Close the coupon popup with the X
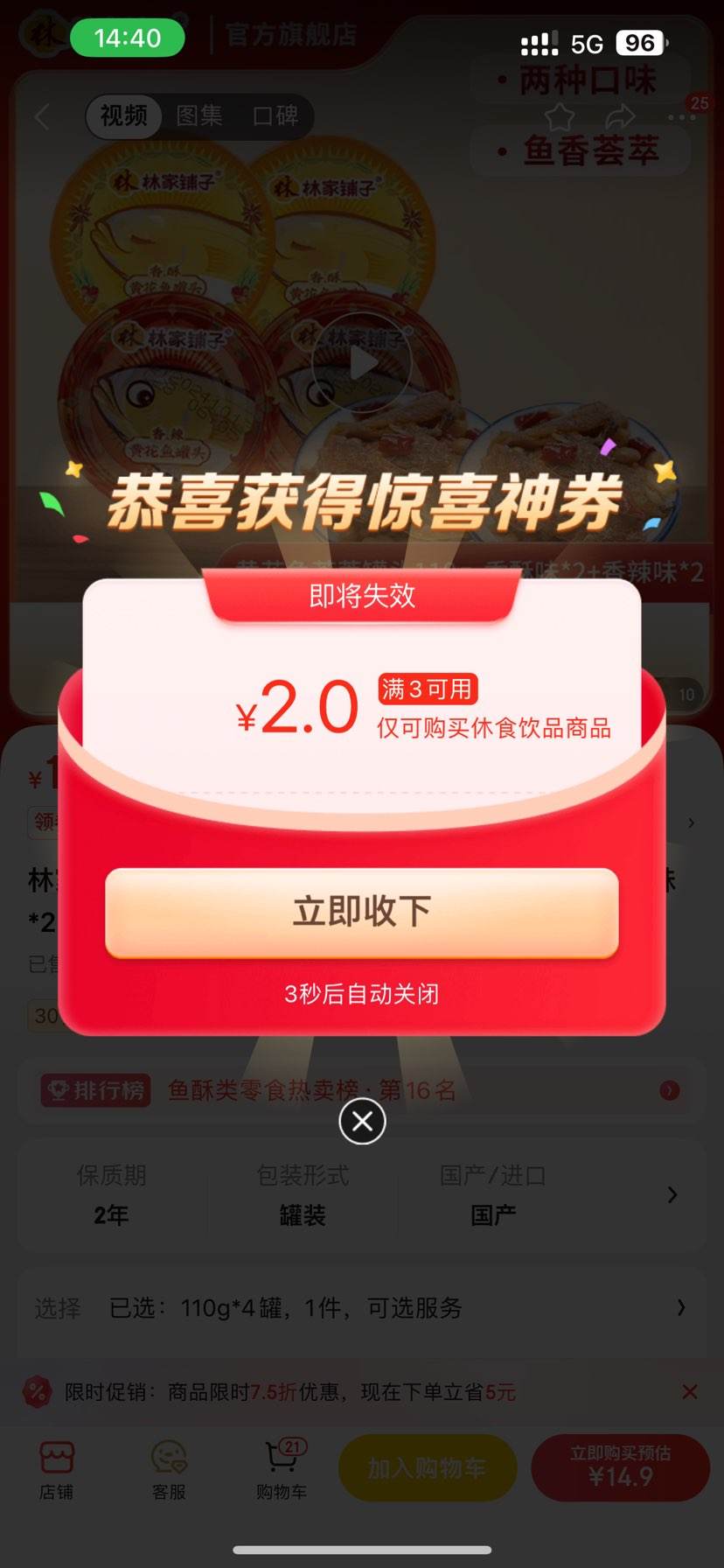Viewport: 724px width, 1568px height. click(x=361, y=1122)
